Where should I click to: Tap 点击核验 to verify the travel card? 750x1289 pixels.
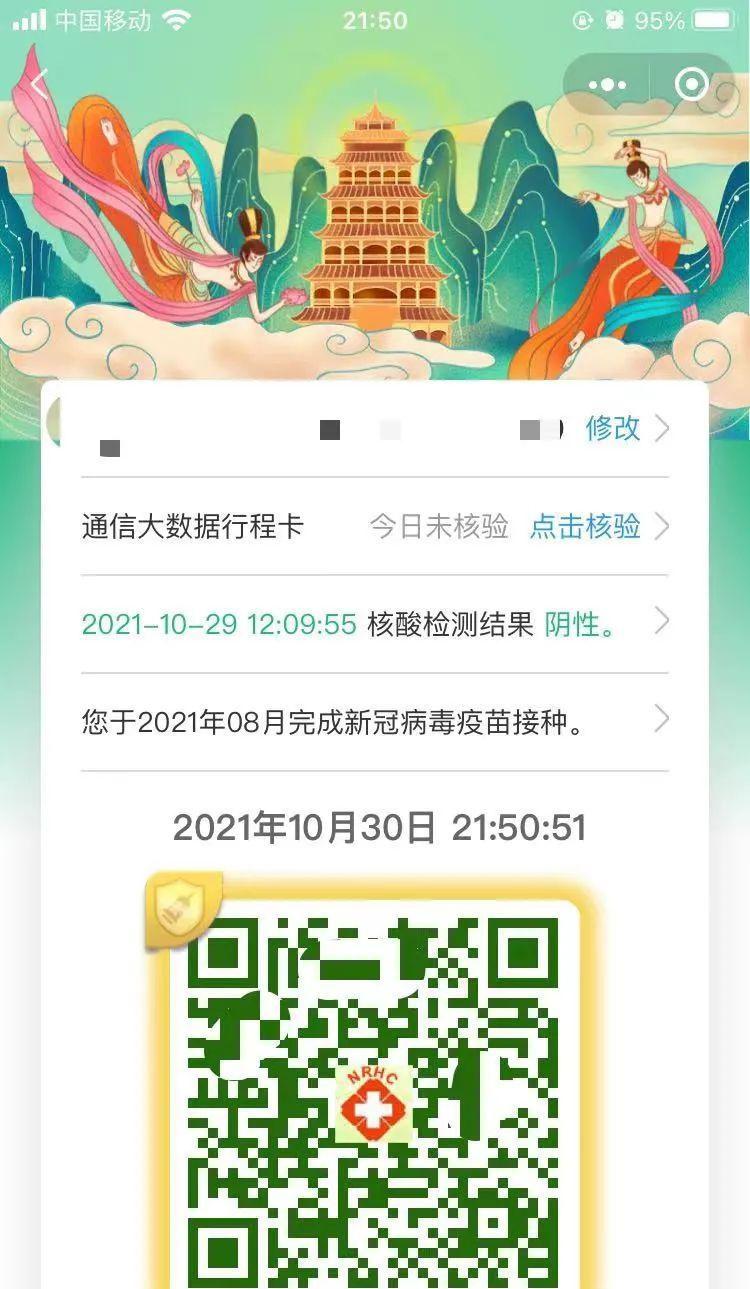pyautogui.click(x=585, y=526)
